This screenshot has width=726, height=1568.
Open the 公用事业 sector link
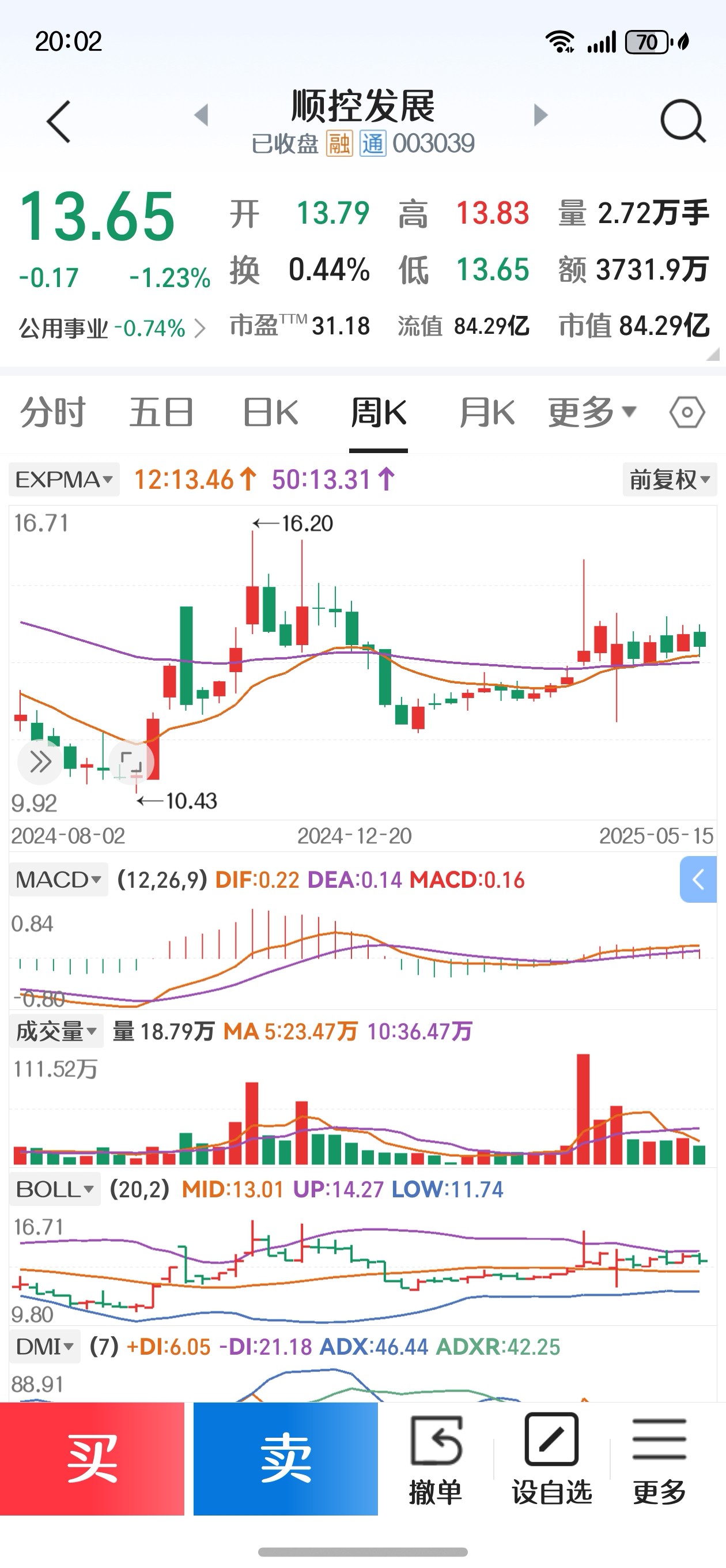click(111, 328)
